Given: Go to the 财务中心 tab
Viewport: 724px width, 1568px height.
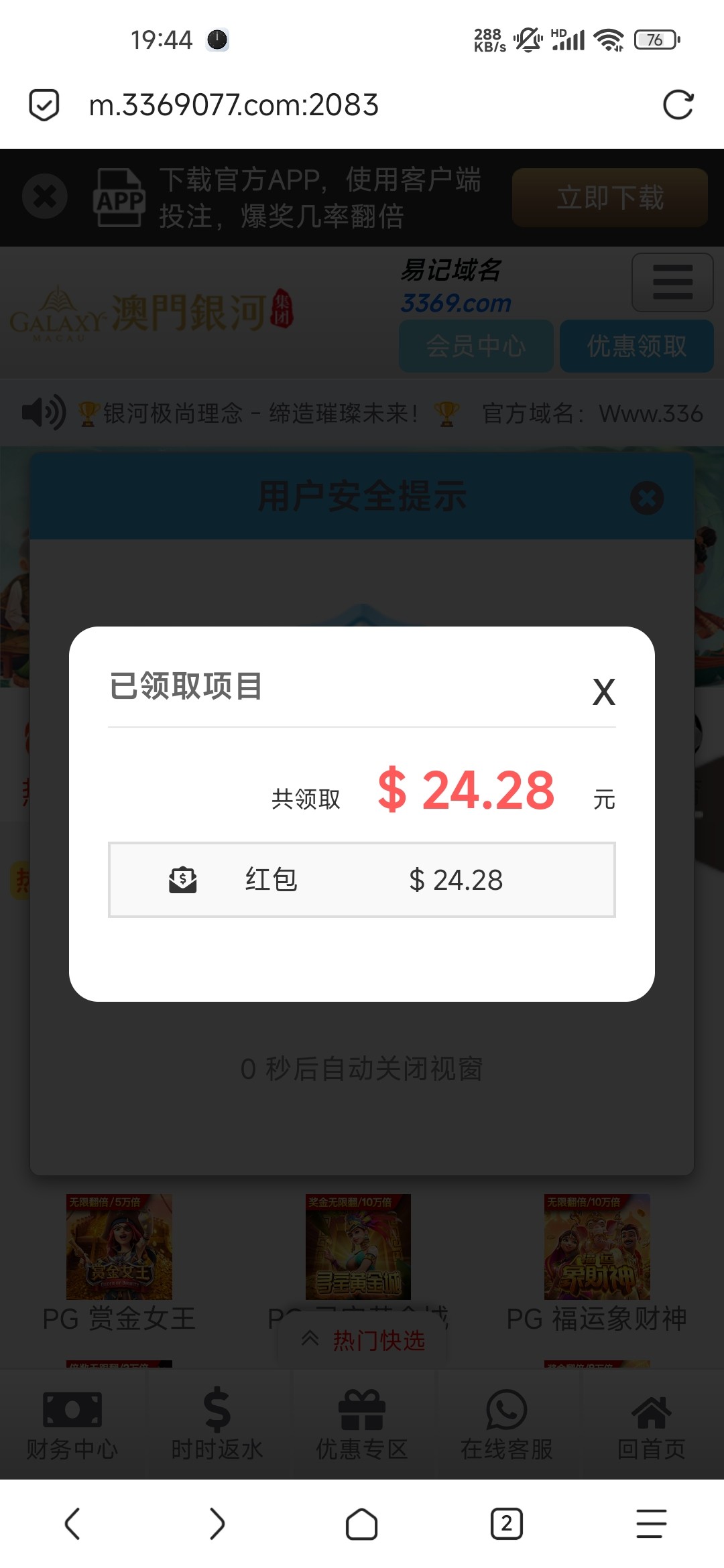Looking at the screenshot, I should (72, 1425).
